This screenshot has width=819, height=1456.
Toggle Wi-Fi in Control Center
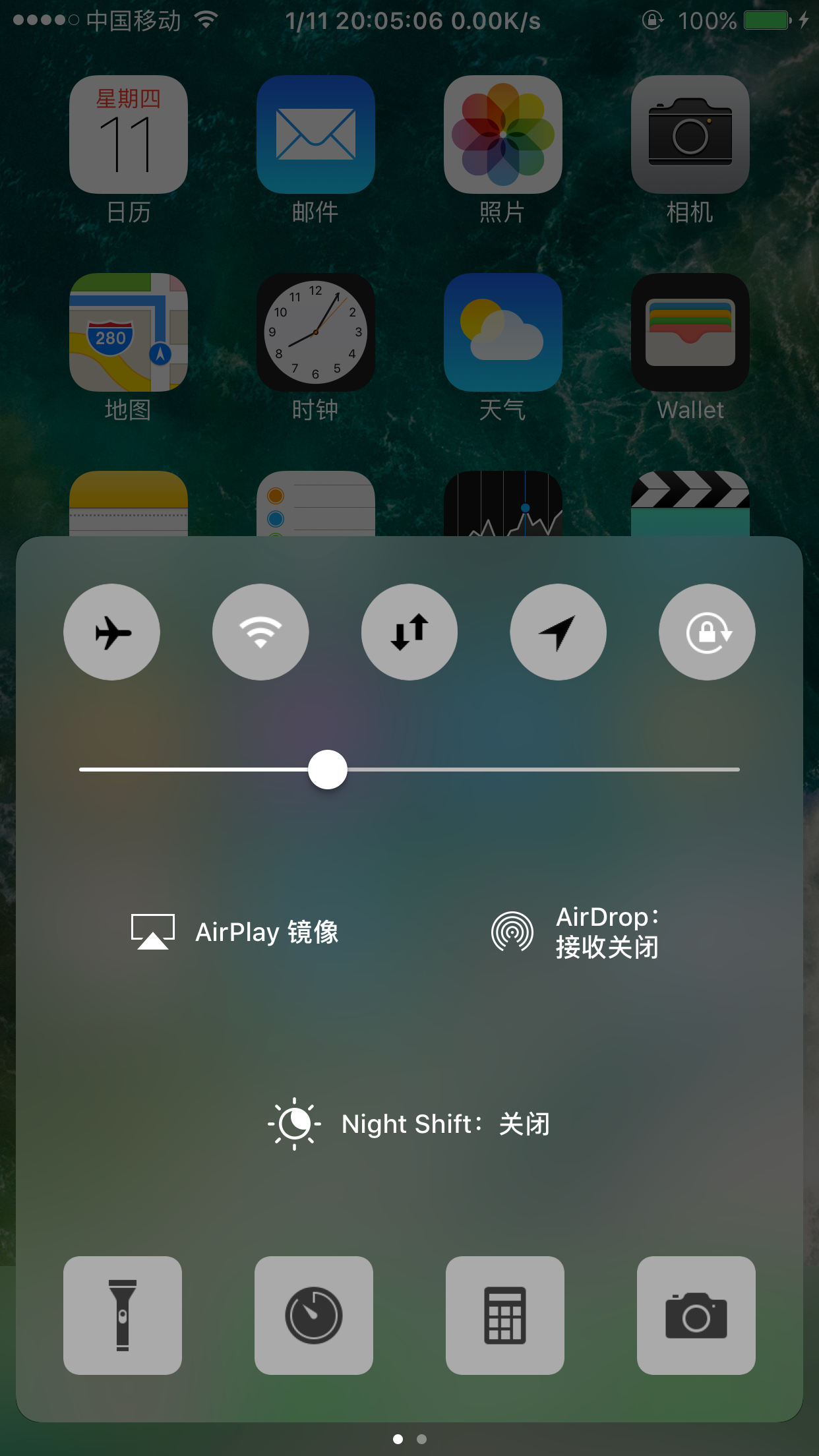[x=260, y=632]
